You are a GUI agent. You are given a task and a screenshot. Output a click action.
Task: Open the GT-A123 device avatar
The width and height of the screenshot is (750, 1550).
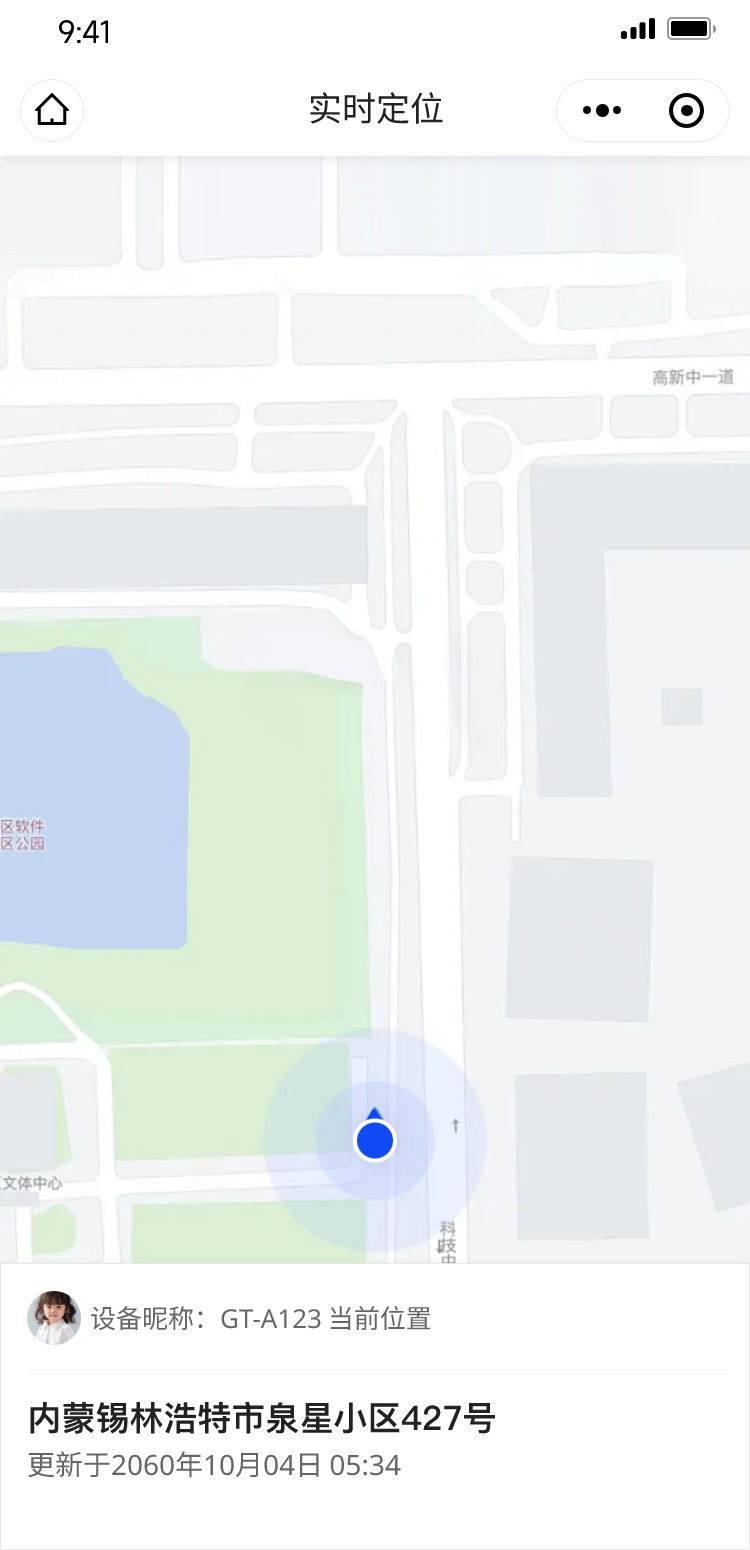pyautogui.click(x=54, y=1318)
